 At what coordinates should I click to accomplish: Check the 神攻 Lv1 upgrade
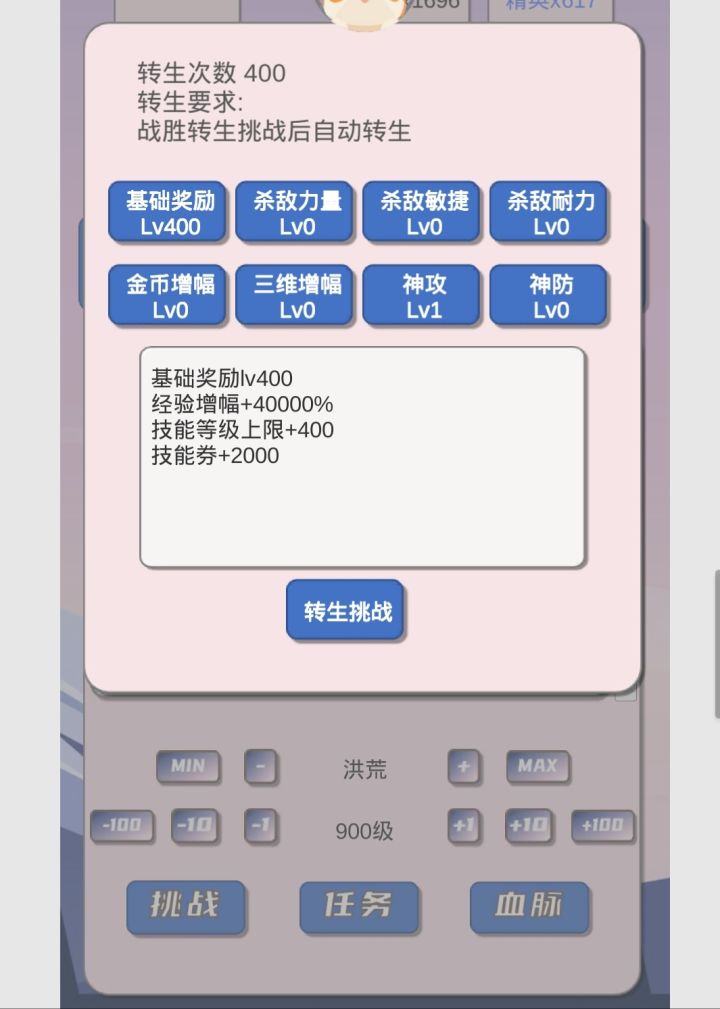tap(421, 295)
